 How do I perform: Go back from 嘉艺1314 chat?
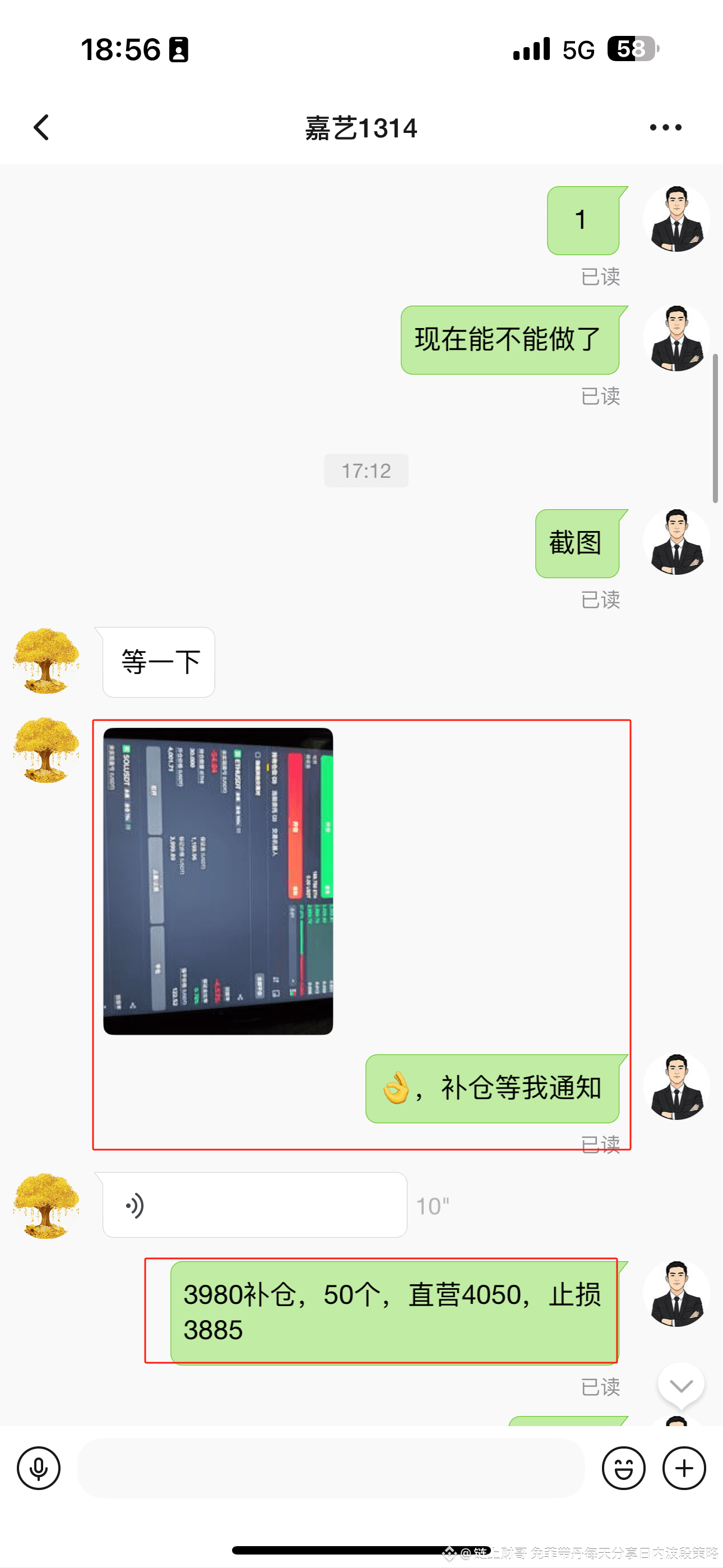pos(41,128)
